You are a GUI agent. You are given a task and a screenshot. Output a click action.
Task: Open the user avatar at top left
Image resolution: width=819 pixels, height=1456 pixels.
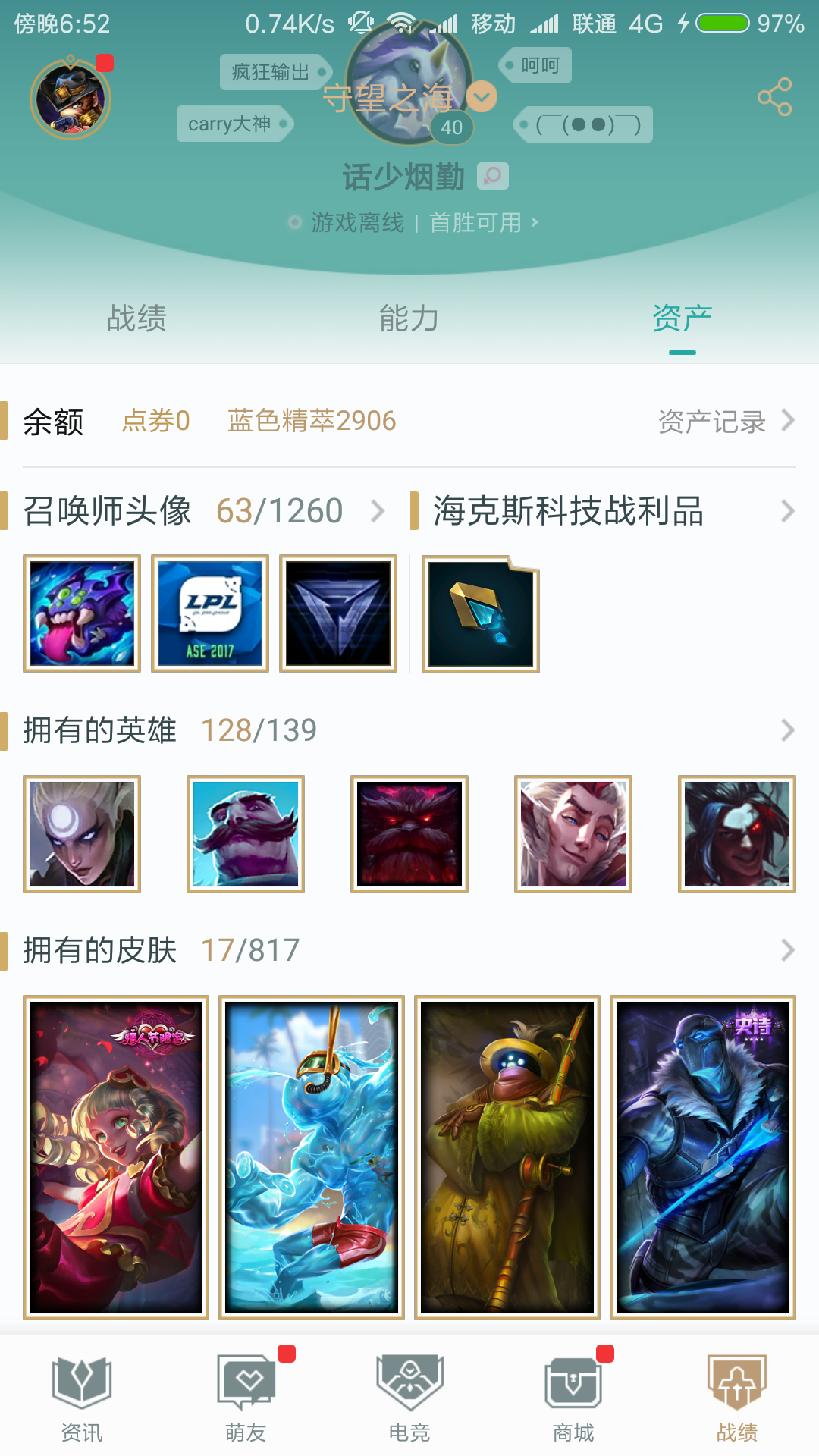click(71, 99)
